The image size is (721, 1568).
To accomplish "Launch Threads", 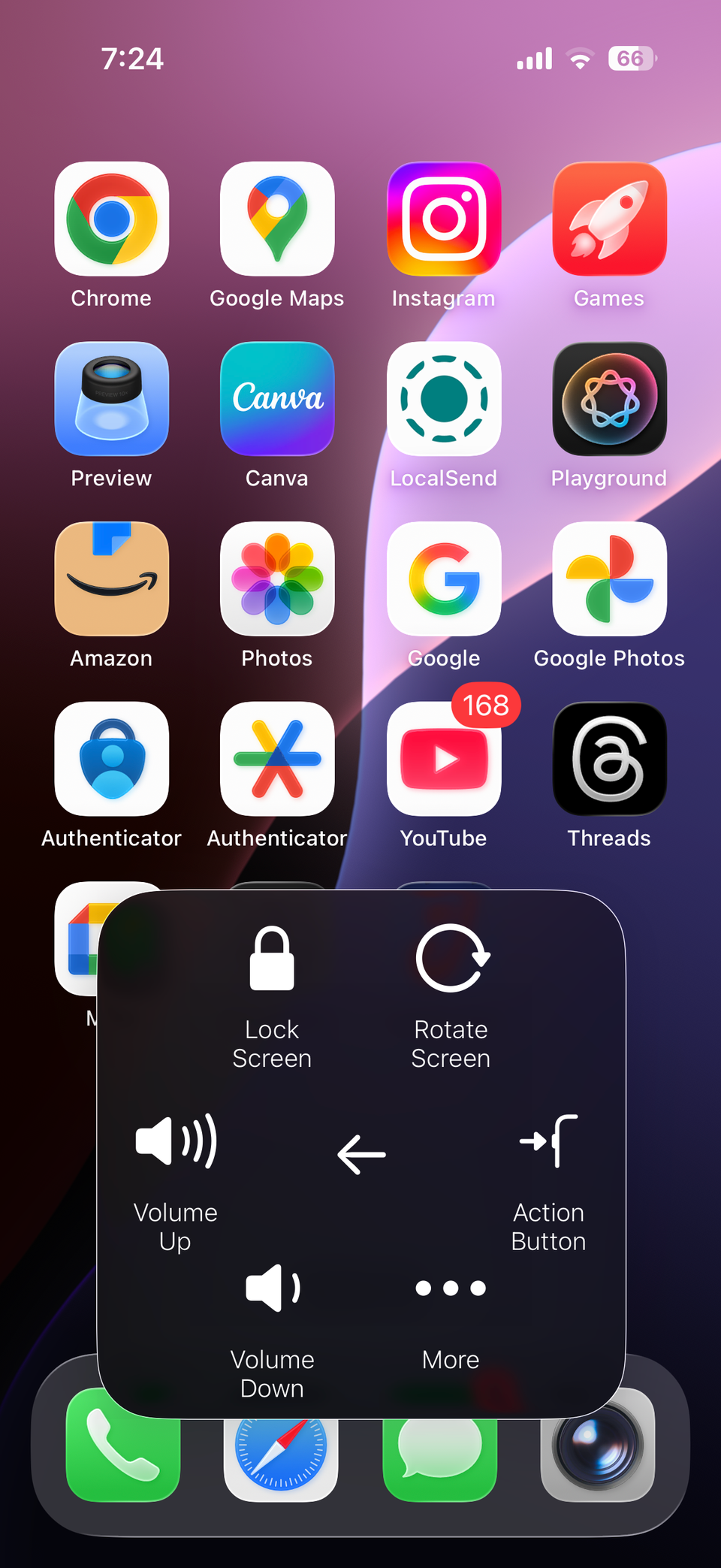I will point(609,760).
